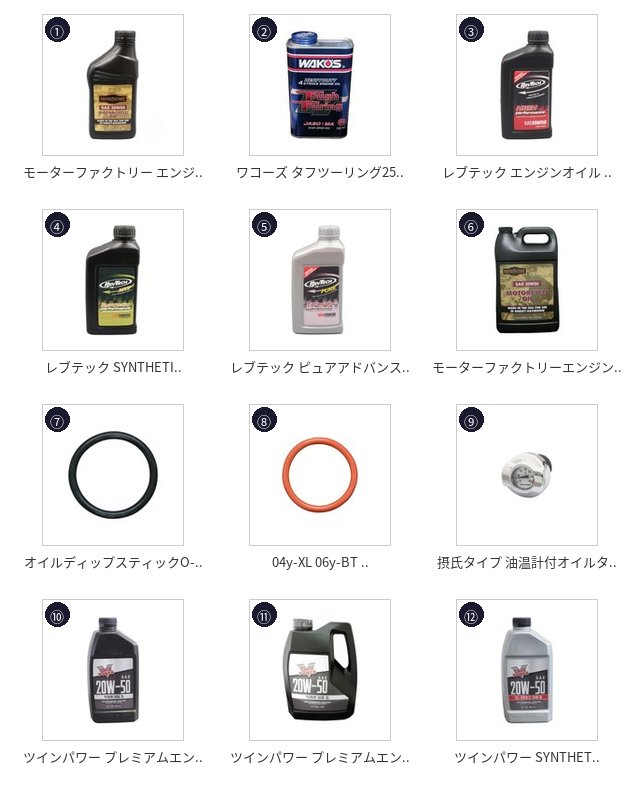This screenshot has height=800, width=641.
Task: View product 10, Twin Power premium oil bottle
Action: tap(113, 670)
